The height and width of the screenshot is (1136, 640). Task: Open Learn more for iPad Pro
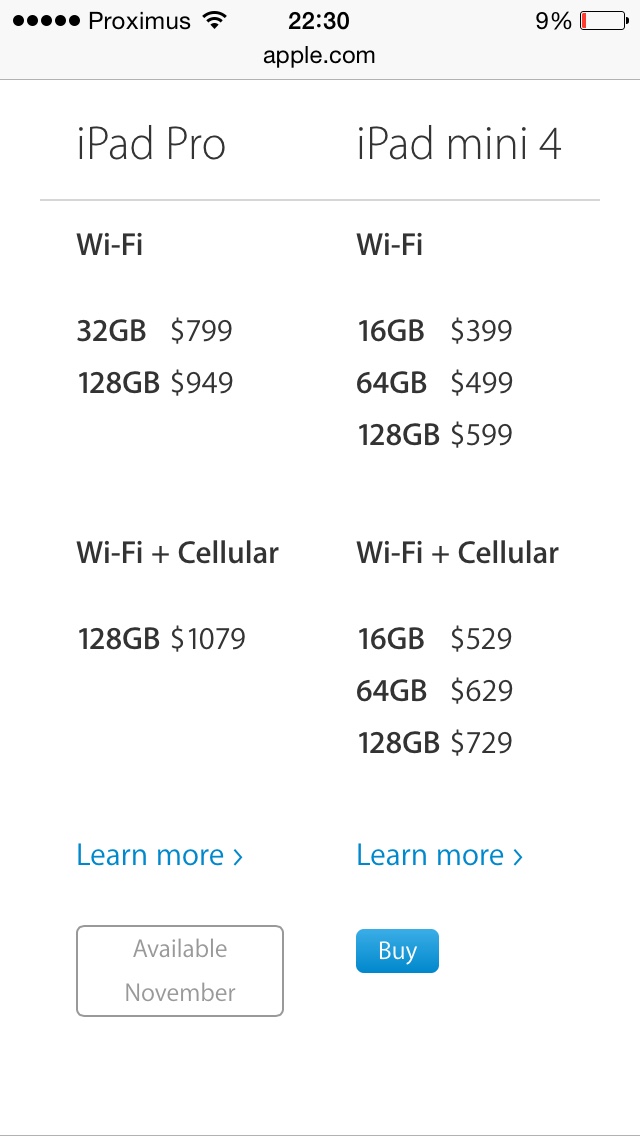coord(159,856)
